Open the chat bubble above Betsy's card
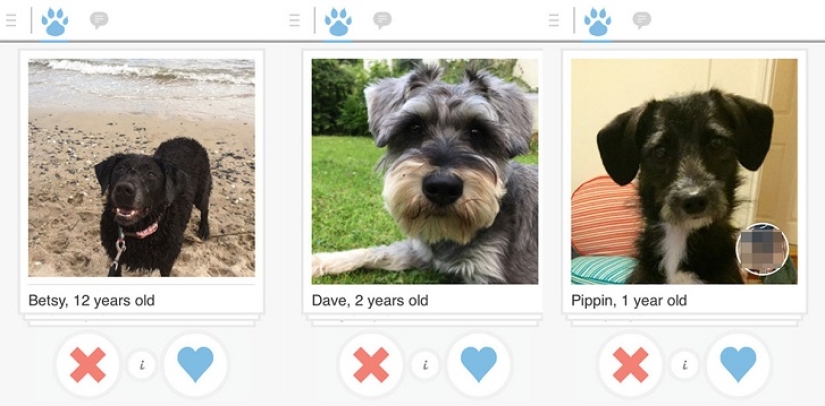825x406 pixels. [99, 20]
